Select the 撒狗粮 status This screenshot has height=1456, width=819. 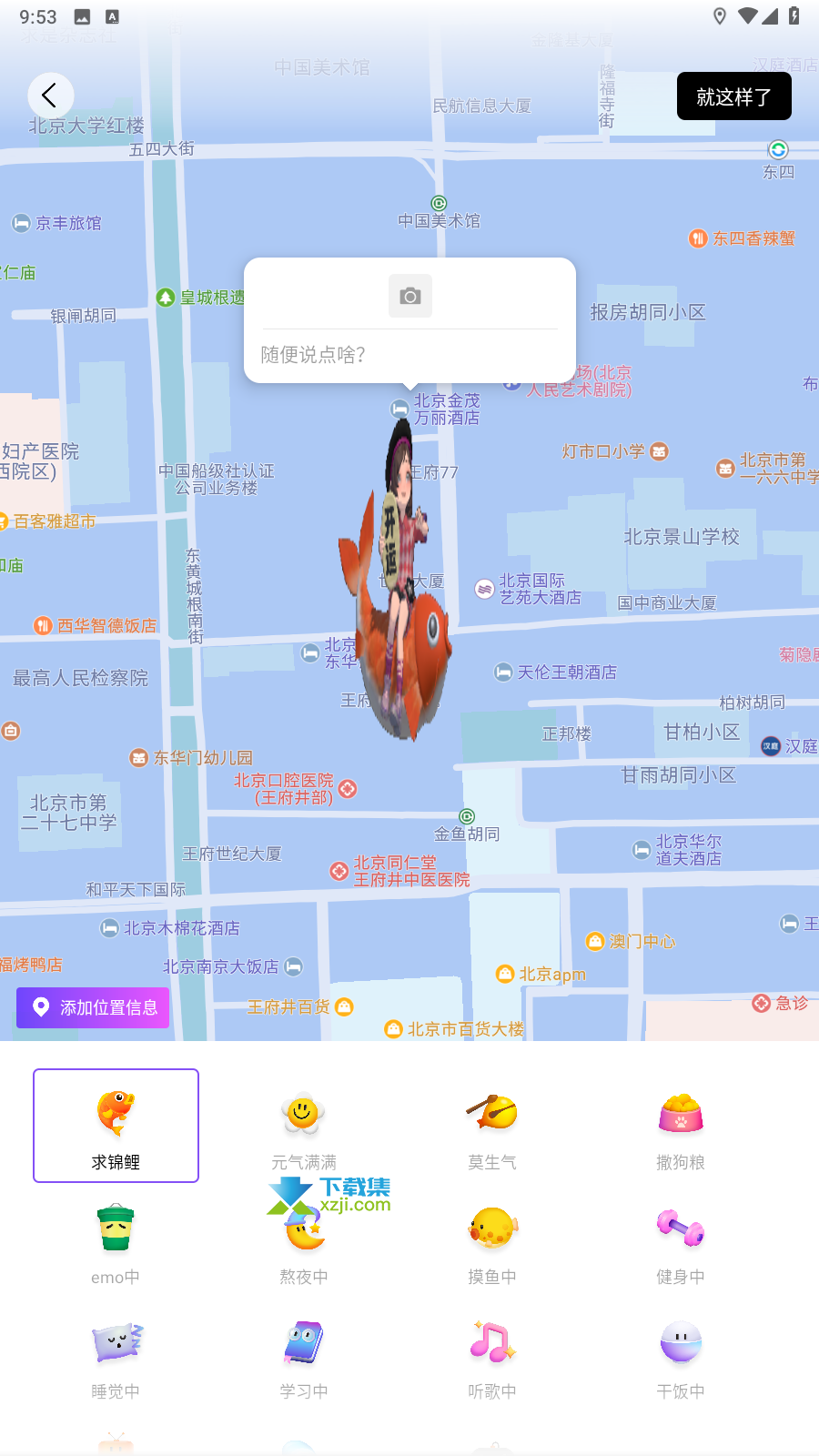click(x=681, y=1126)
